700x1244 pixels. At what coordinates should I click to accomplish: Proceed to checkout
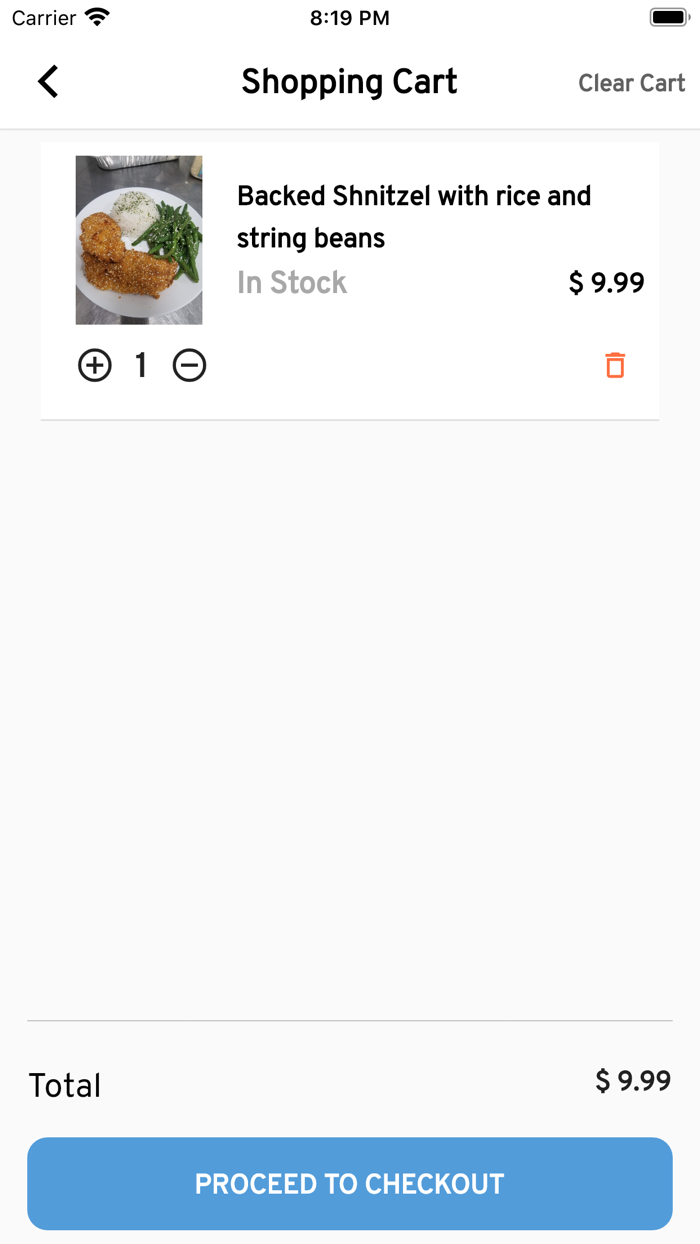[x=350, y=1184]
